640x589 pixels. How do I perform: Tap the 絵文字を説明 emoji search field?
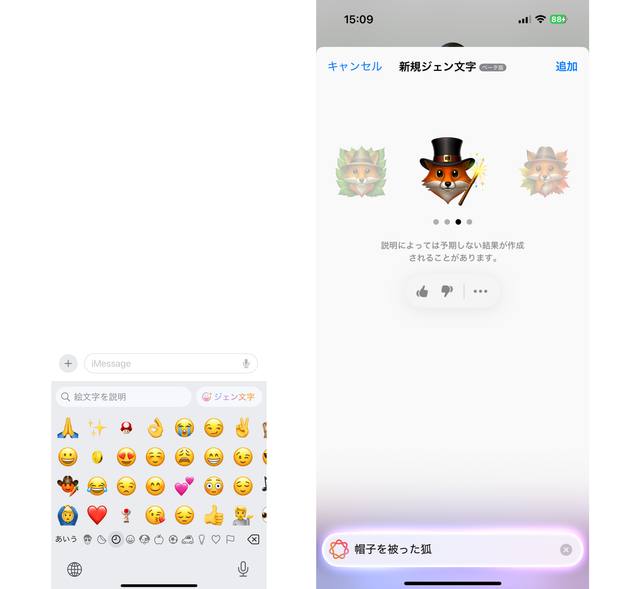pos(124,397)
